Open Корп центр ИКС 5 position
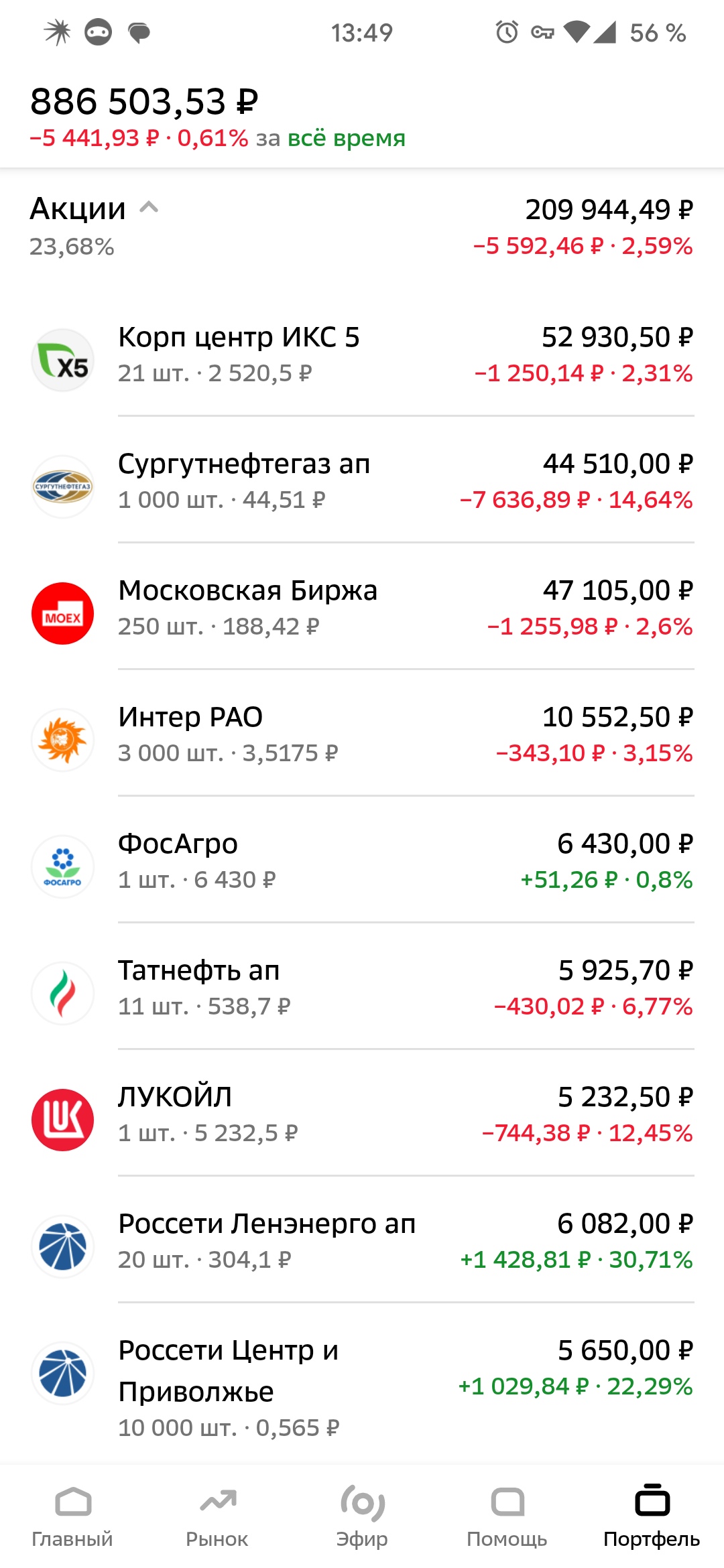This screenshot has height=1568, width=724. pos(362,355)
